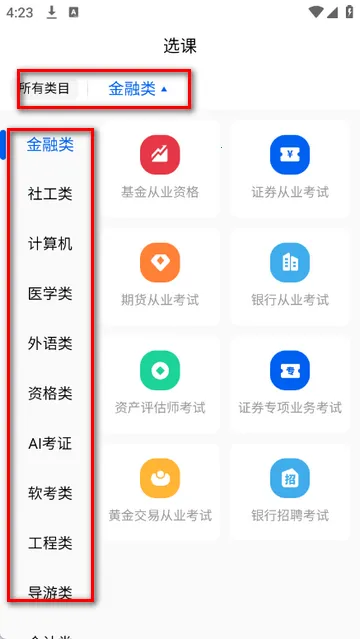Choose 工程类 category

(x=50, y=543)
